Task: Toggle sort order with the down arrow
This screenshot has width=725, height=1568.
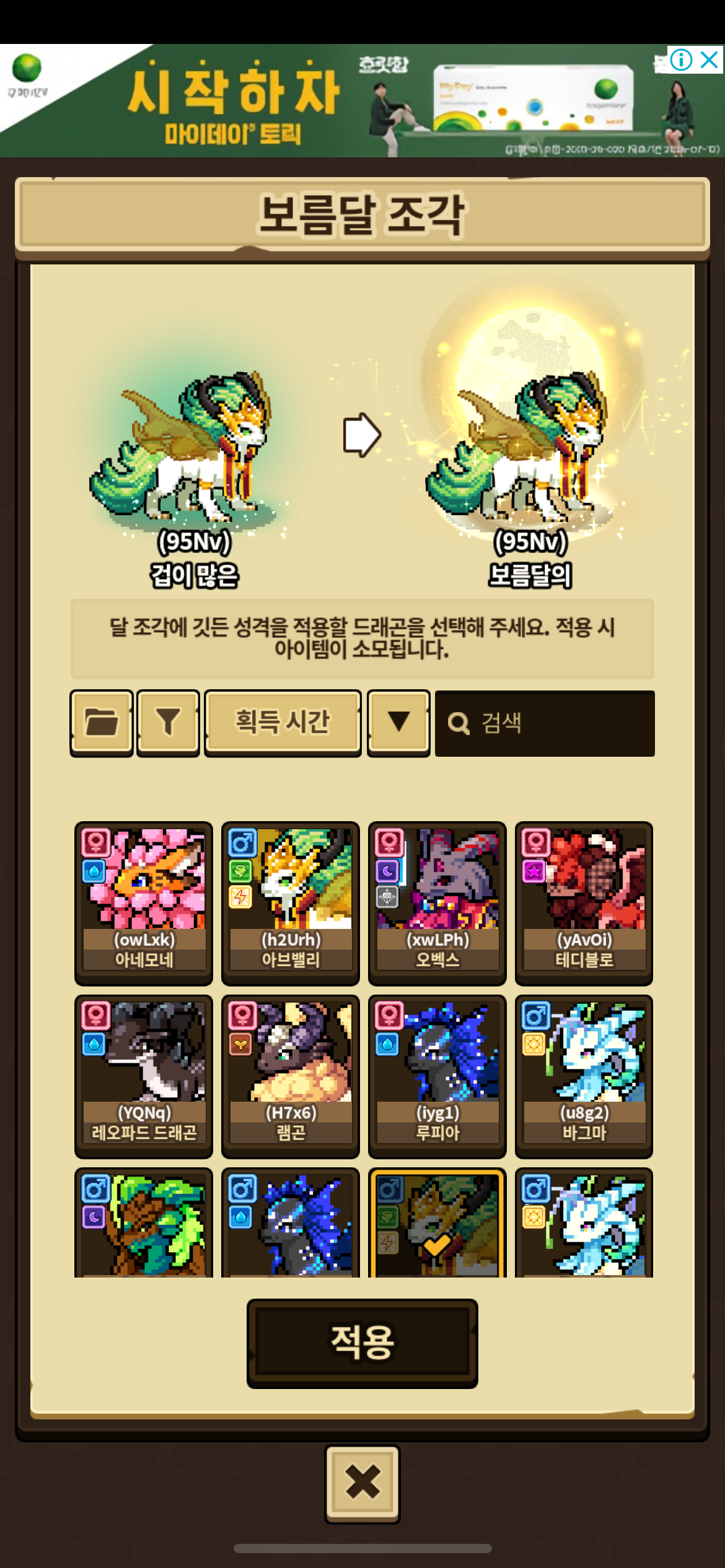Action: [x=398, y=723]
